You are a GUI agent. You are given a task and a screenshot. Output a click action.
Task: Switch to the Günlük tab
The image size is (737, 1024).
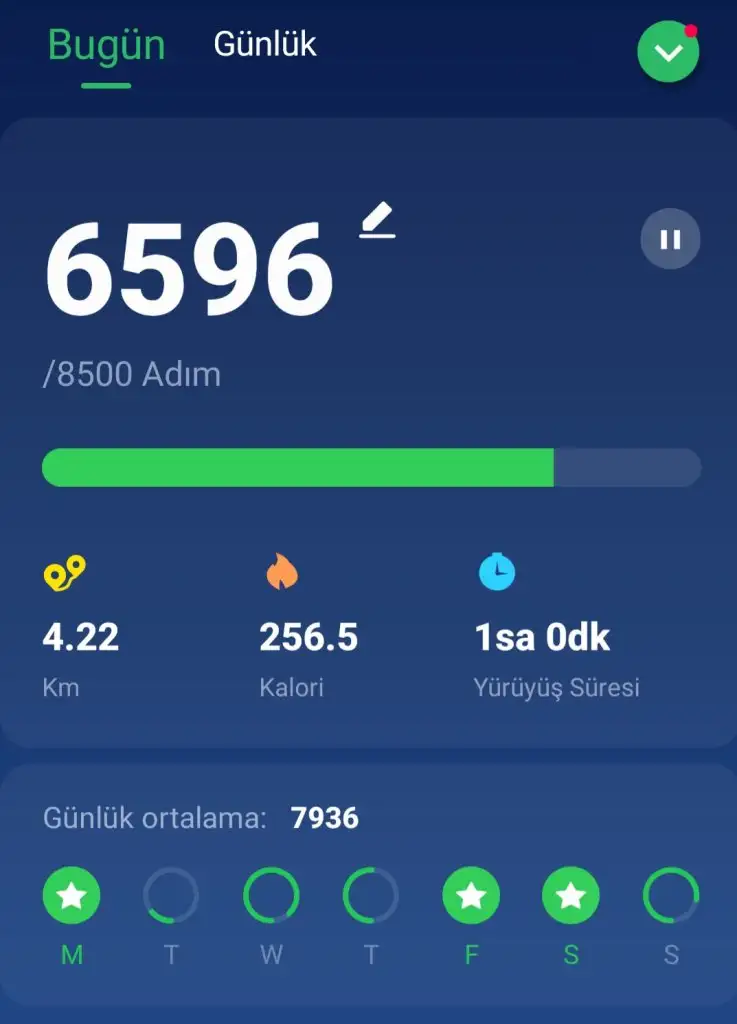point(265,44)
